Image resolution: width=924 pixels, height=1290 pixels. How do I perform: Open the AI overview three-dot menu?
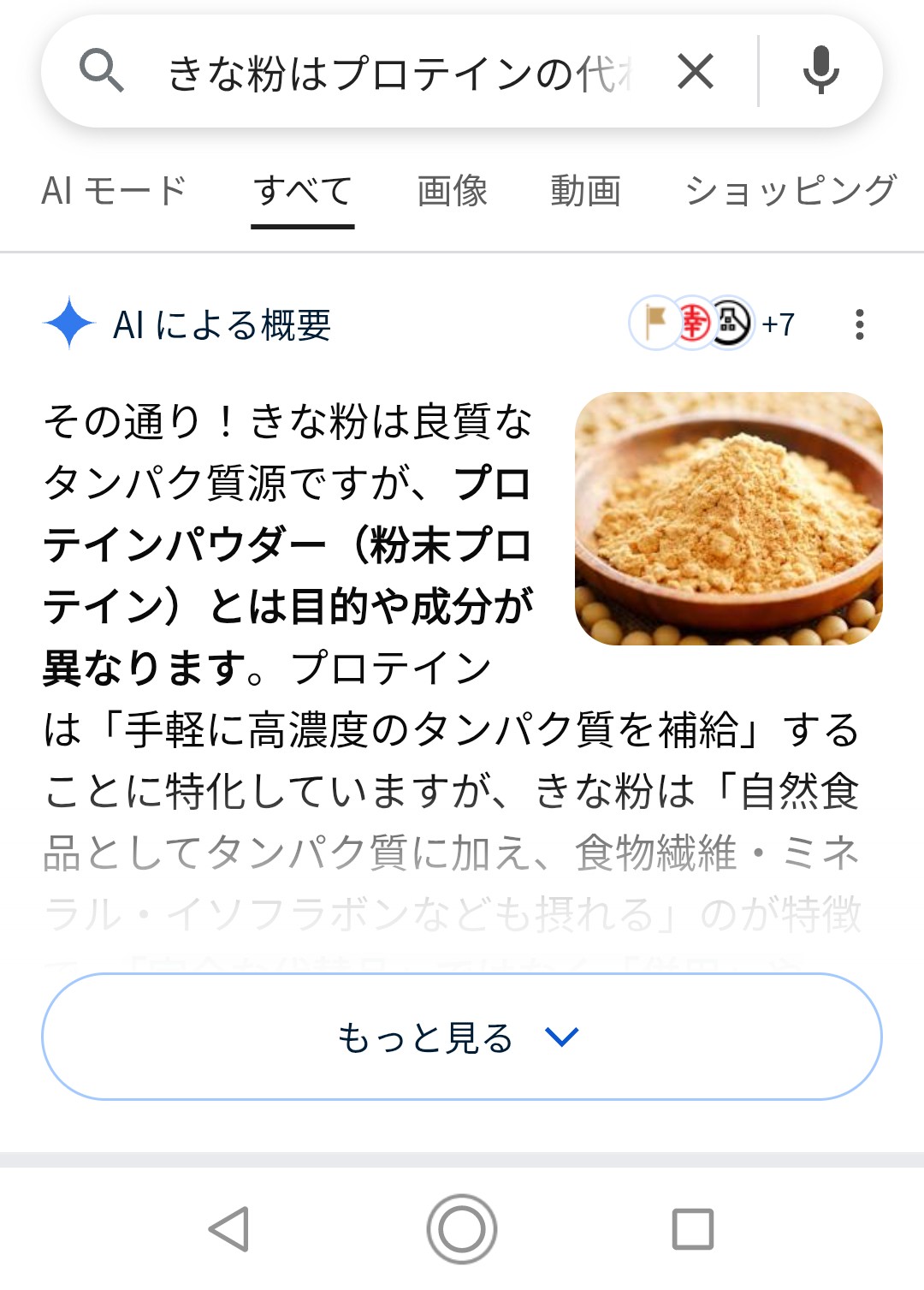[859, 324]
